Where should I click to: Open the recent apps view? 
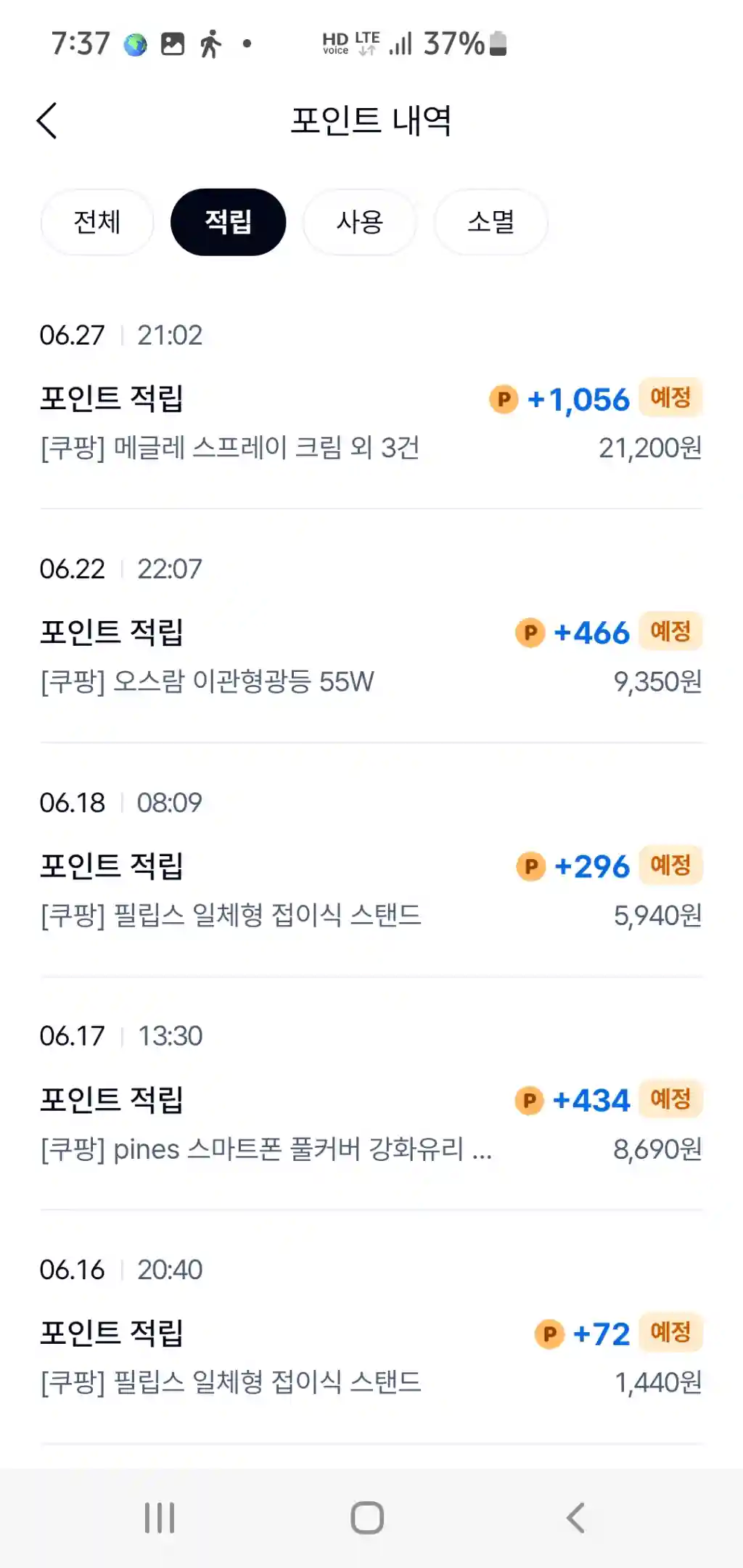(160, 1517)
